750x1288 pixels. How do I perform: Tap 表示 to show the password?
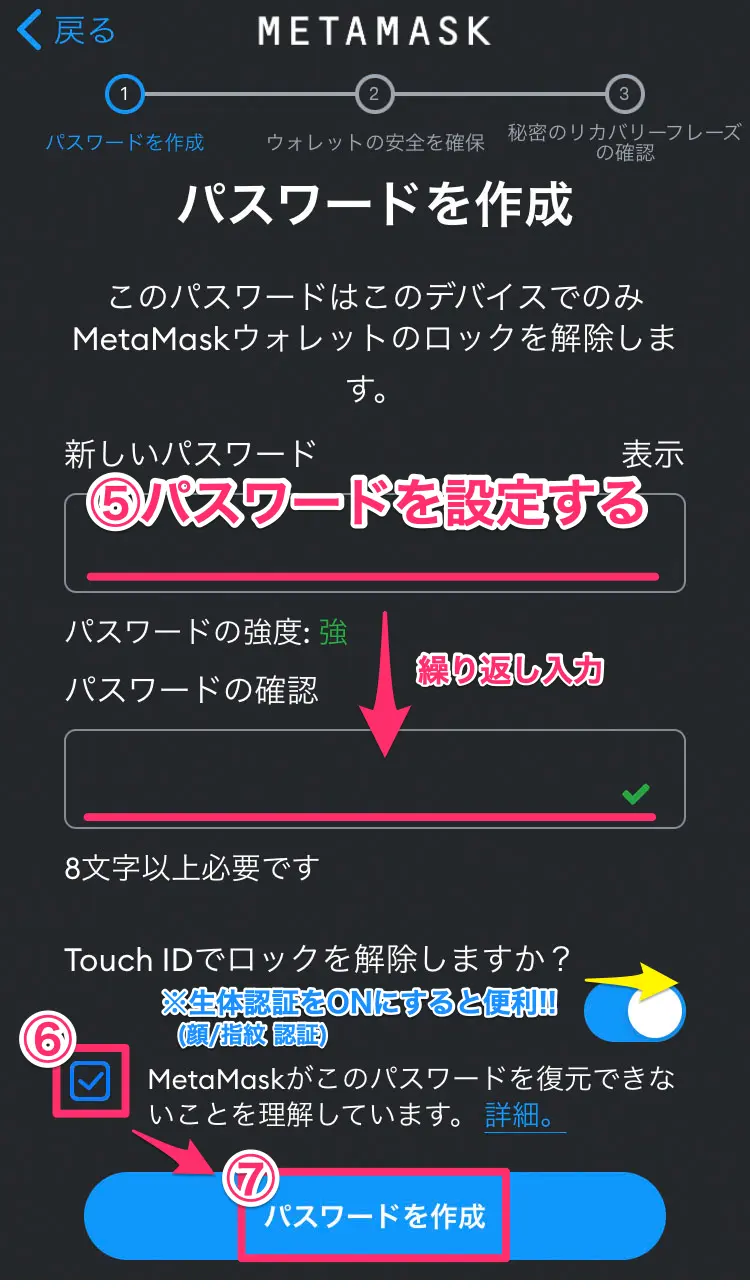(x=652, y=455)
